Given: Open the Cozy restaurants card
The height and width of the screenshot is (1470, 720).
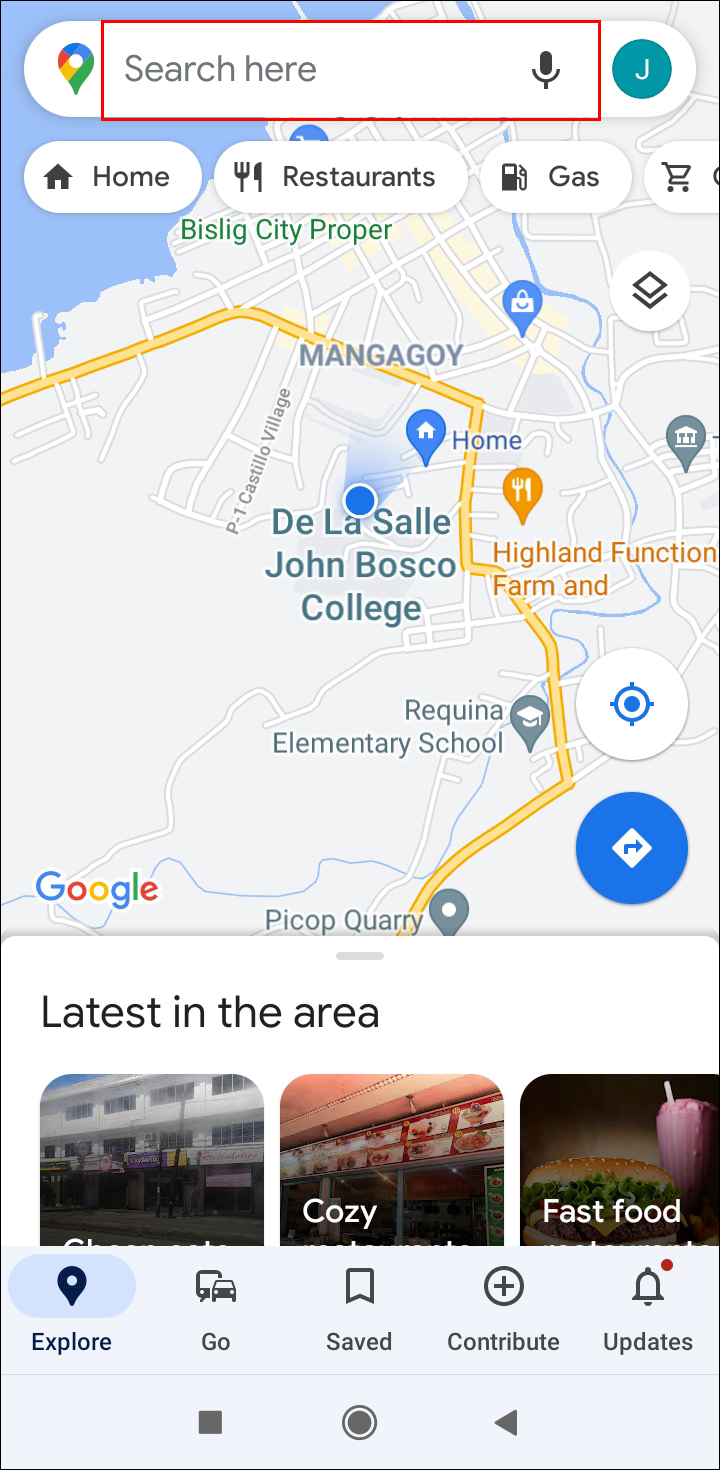Looking at the screenshot, I should click(391, 1160).
